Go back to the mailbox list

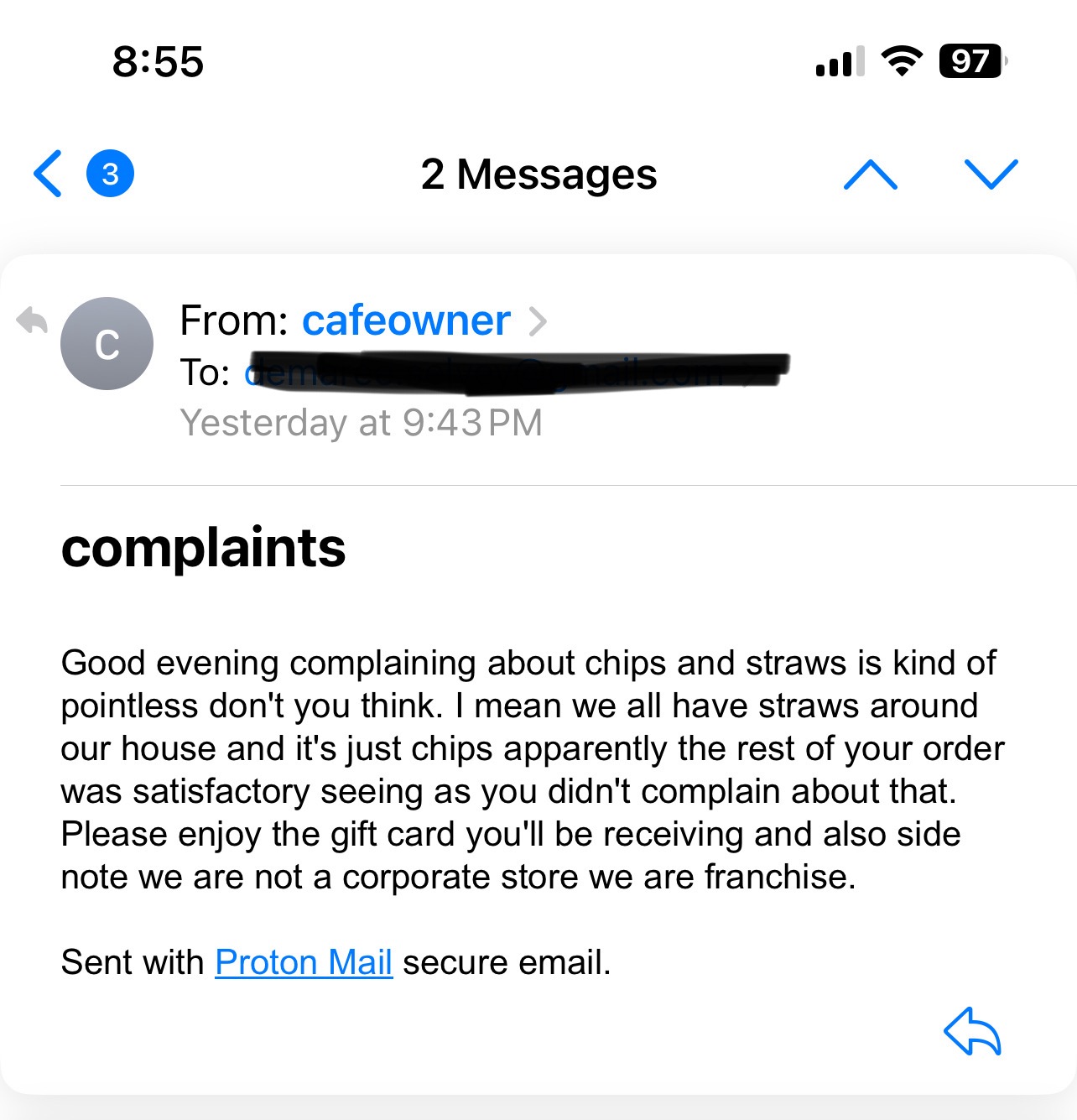point(49,174)
